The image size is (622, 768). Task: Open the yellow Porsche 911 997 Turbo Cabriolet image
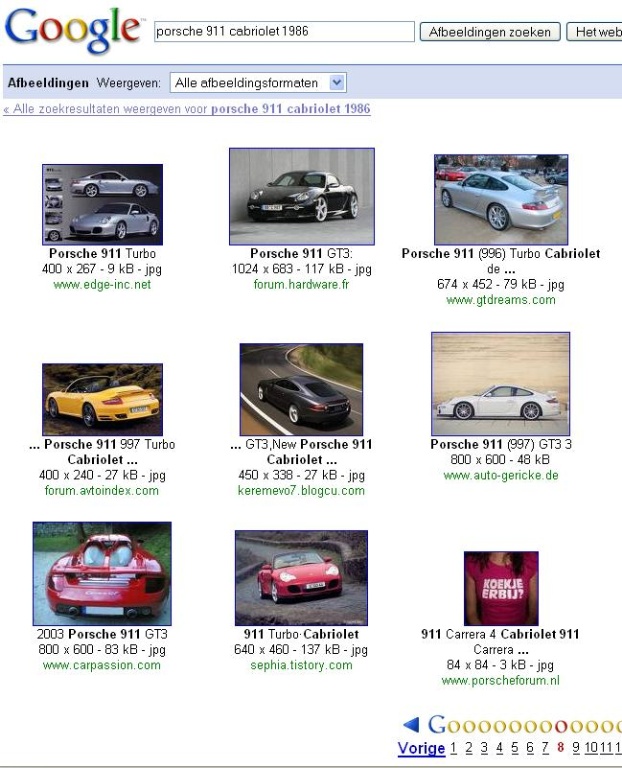tap(102, 399)
